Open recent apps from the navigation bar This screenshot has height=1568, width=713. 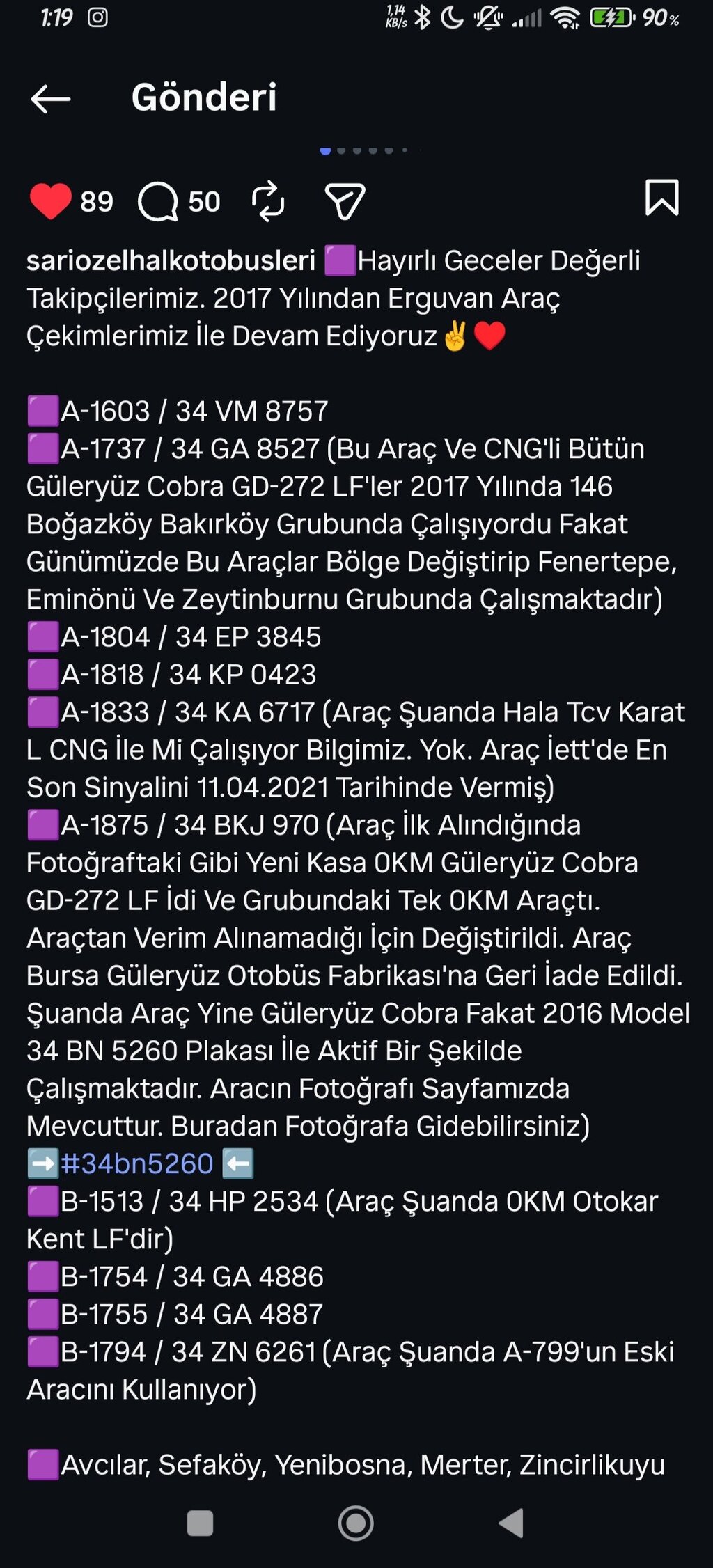[x=201, y=1523]
